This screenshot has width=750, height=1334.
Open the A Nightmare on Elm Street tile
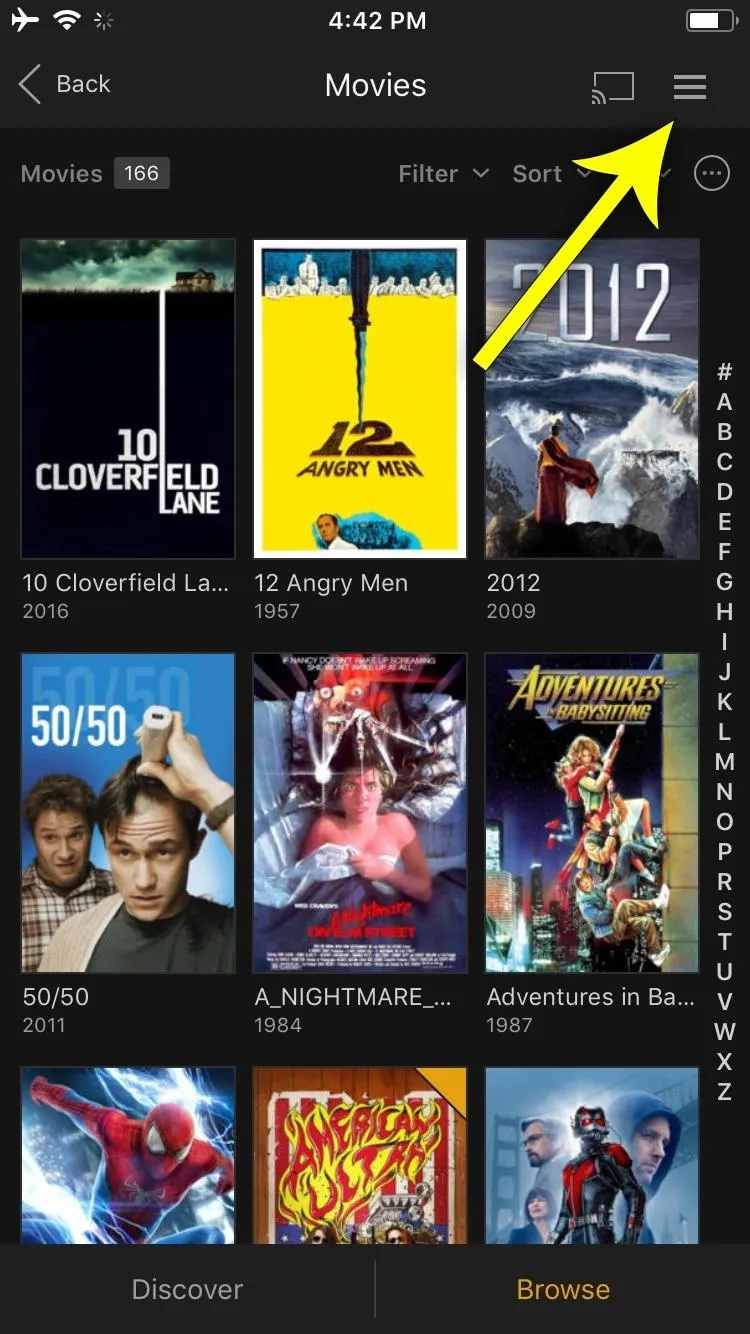tap(360, 813)
